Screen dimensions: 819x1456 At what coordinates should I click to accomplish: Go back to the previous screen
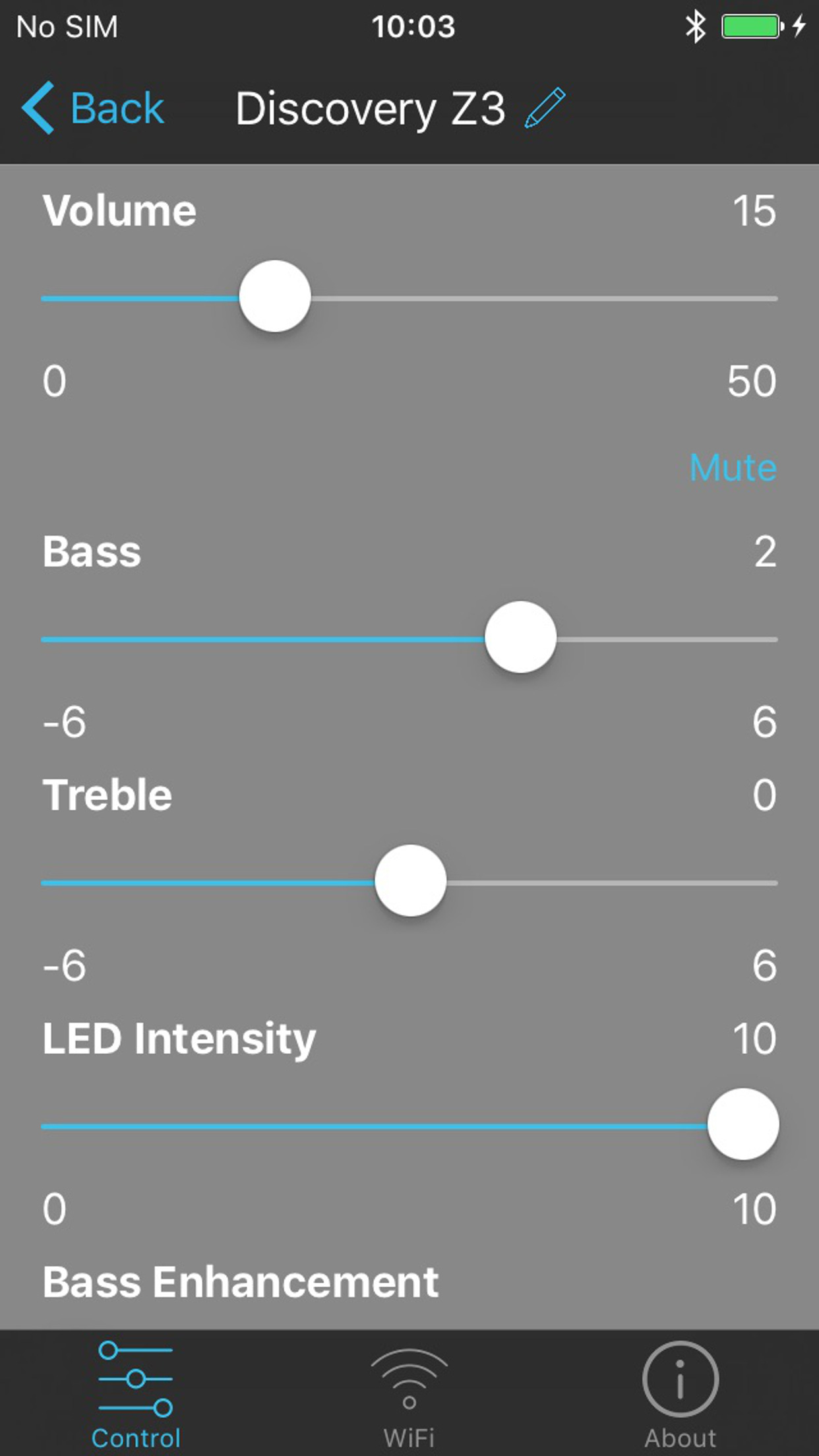(93, 108)
